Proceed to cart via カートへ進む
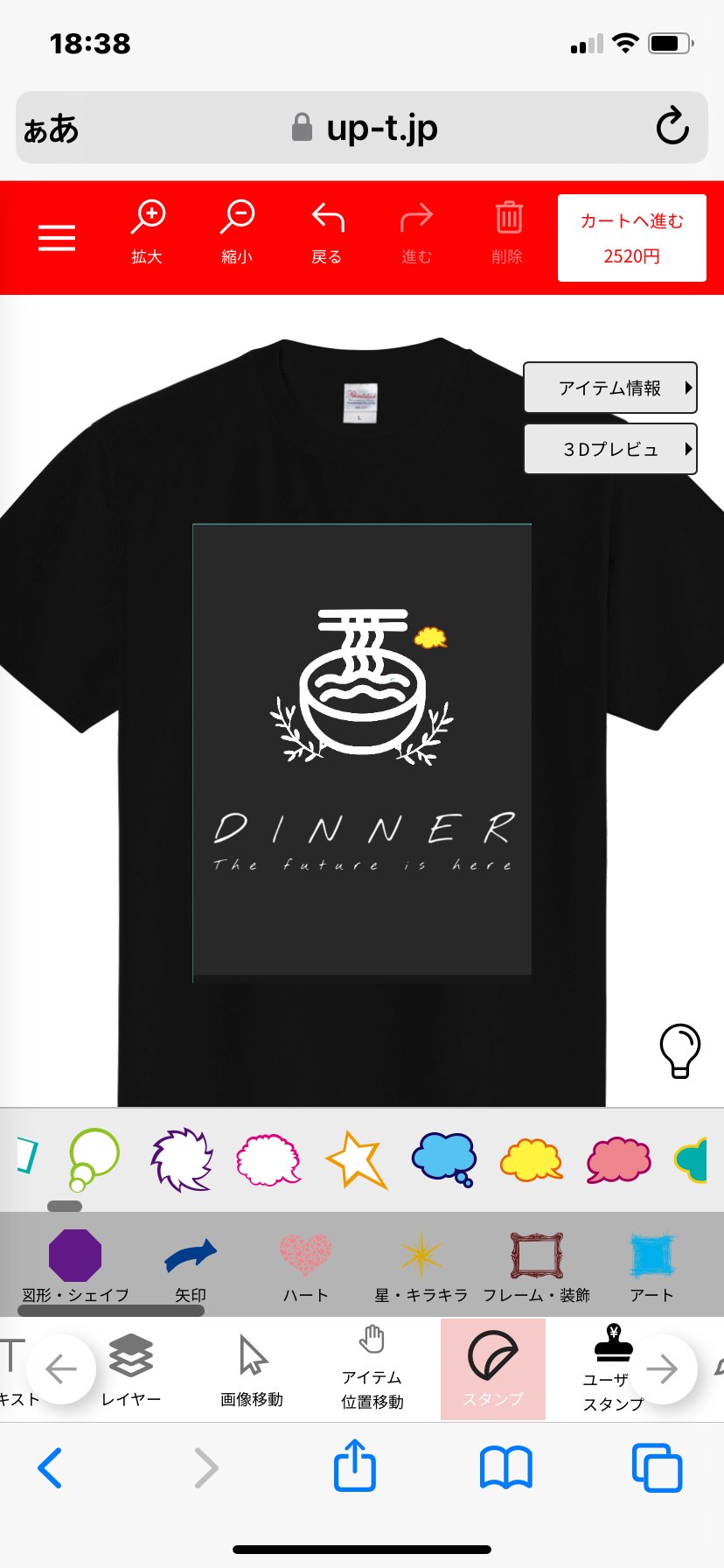Screen dimensions: 724x1568 pos(632,238)
